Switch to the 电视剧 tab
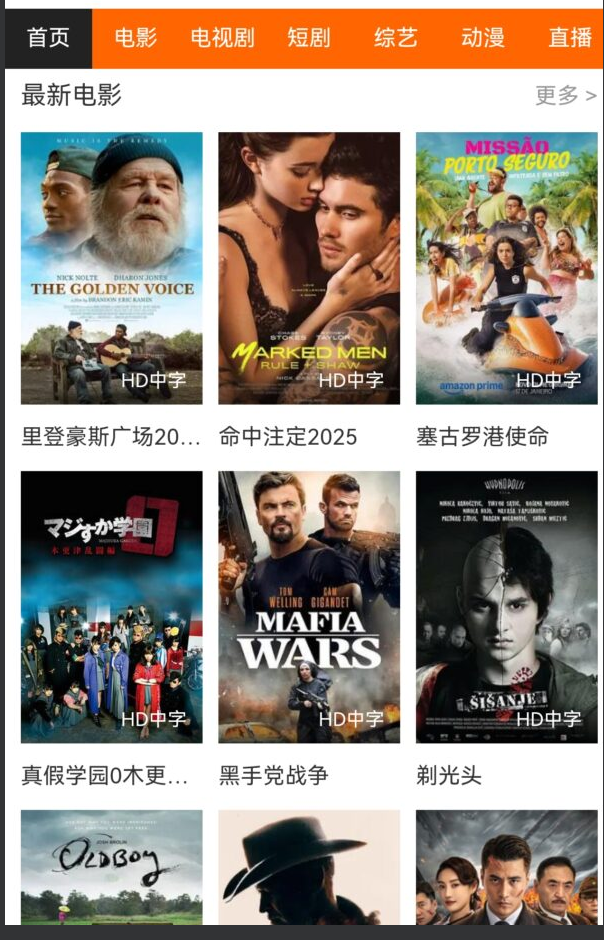The width and height of the screenshot is (604, 940). [x=222, y=38]
